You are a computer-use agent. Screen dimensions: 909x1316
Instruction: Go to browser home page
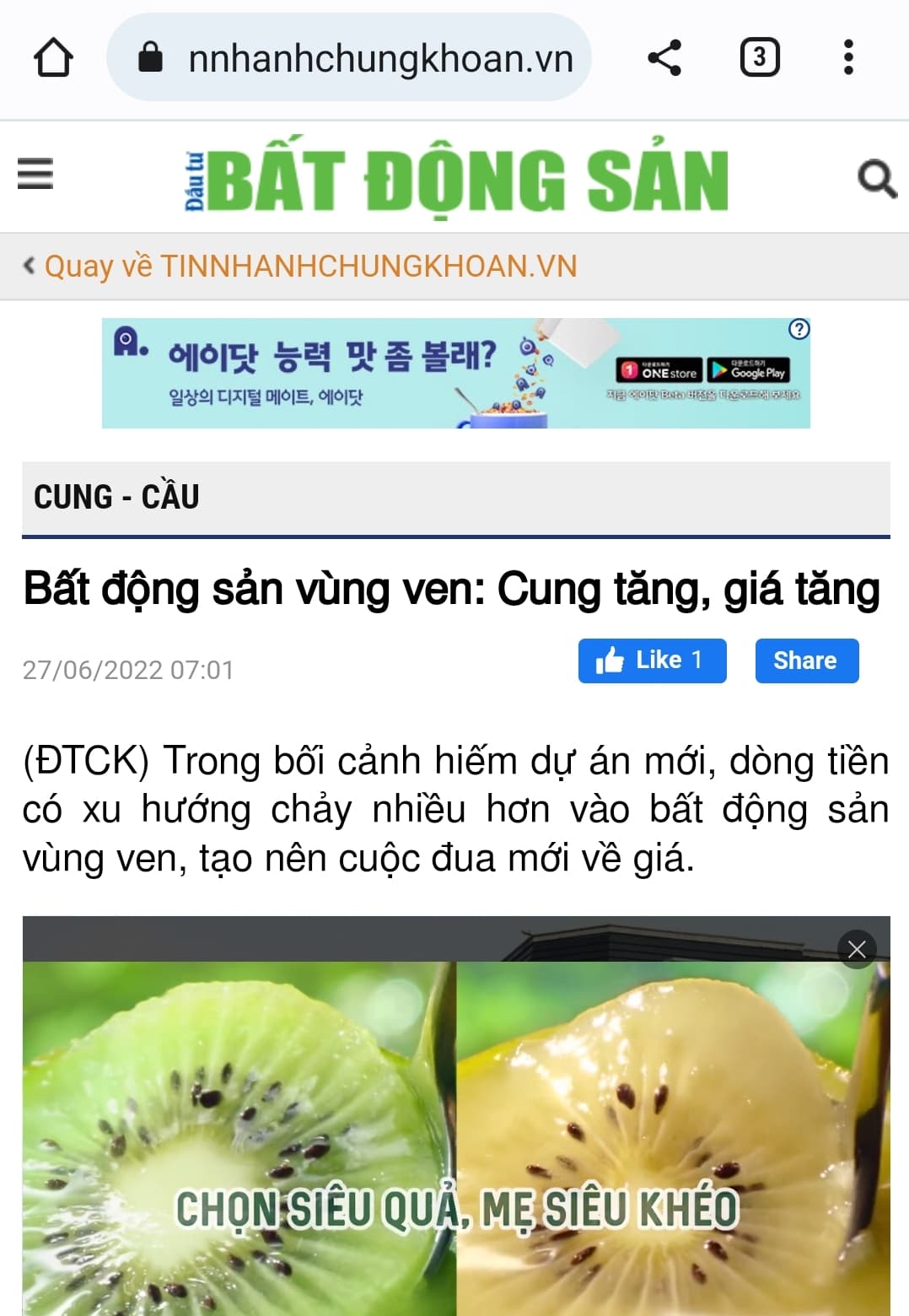tap(53, 58)
